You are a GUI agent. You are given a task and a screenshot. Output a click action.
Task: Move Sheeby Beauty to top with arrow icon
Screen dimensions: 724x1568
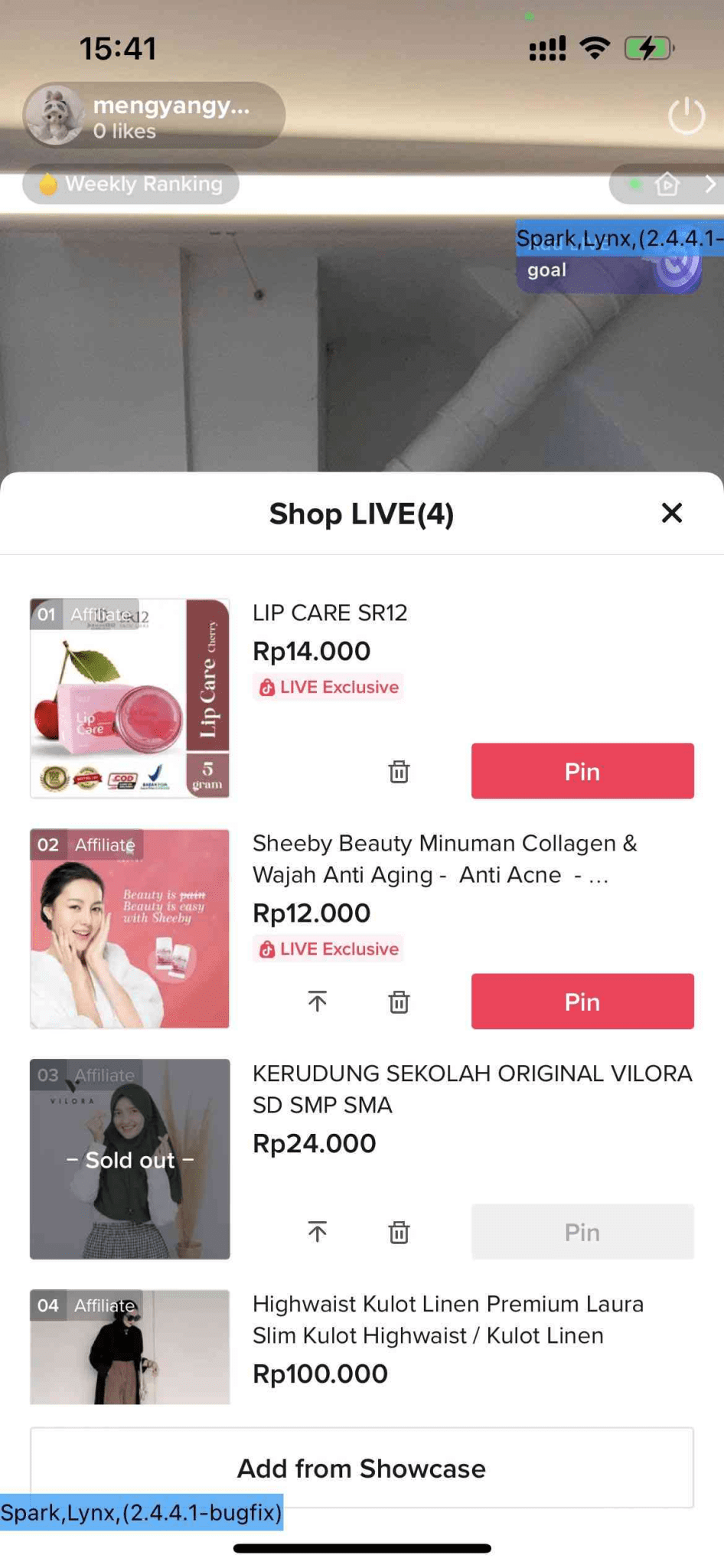click(317, 1001)
